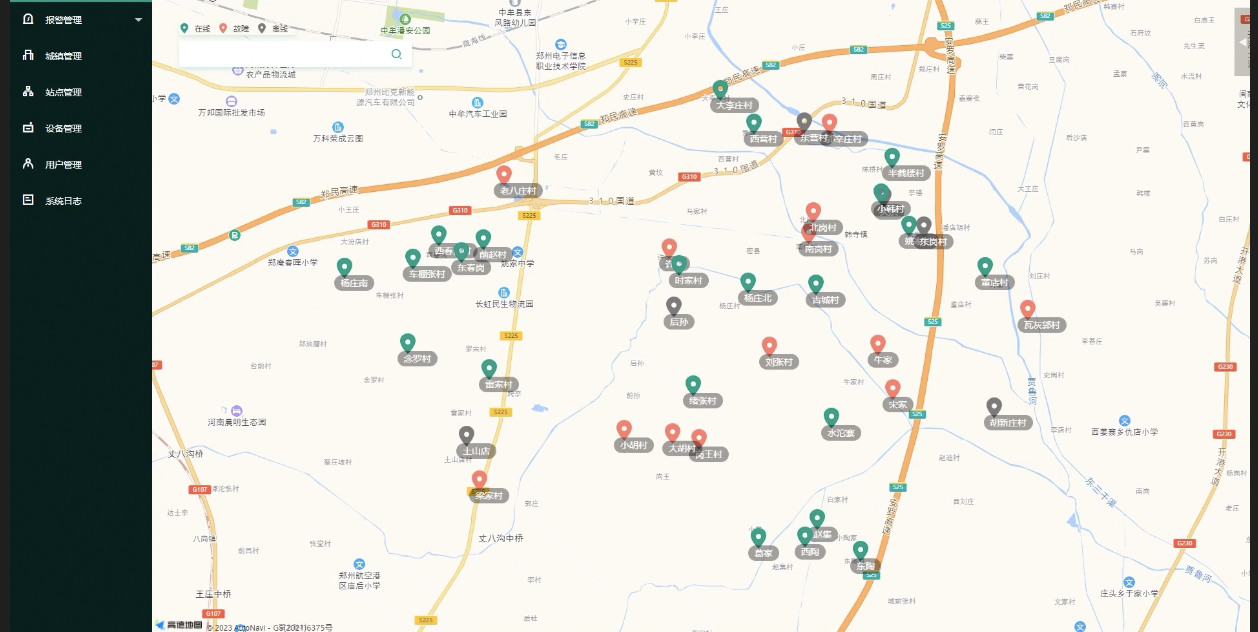Select the 杨庄南 marker
Screen dimensions: 1258x632
click(344, 268)
